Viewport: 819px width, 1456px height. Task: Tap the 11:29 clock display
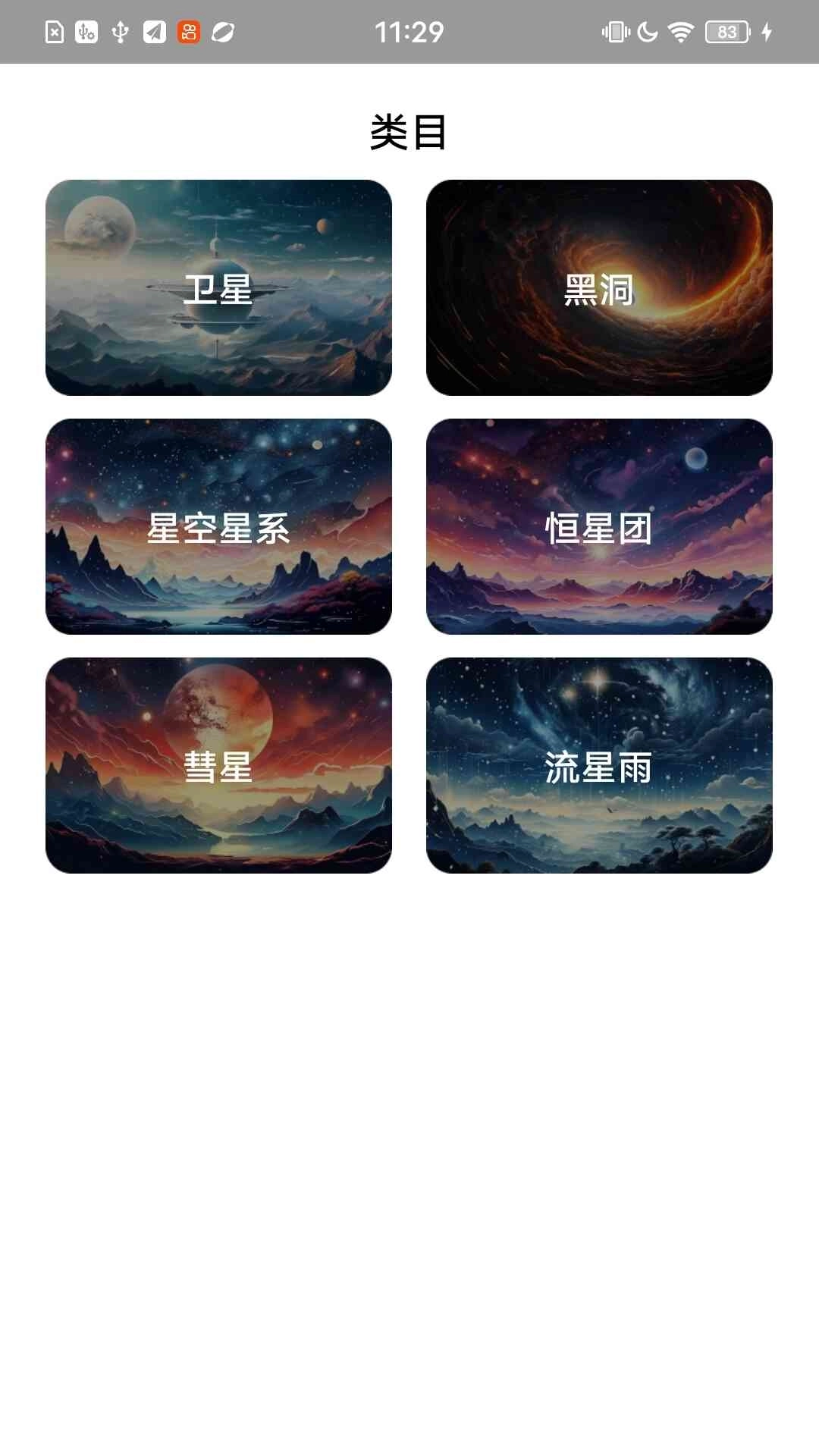click(x=409, y=31)
